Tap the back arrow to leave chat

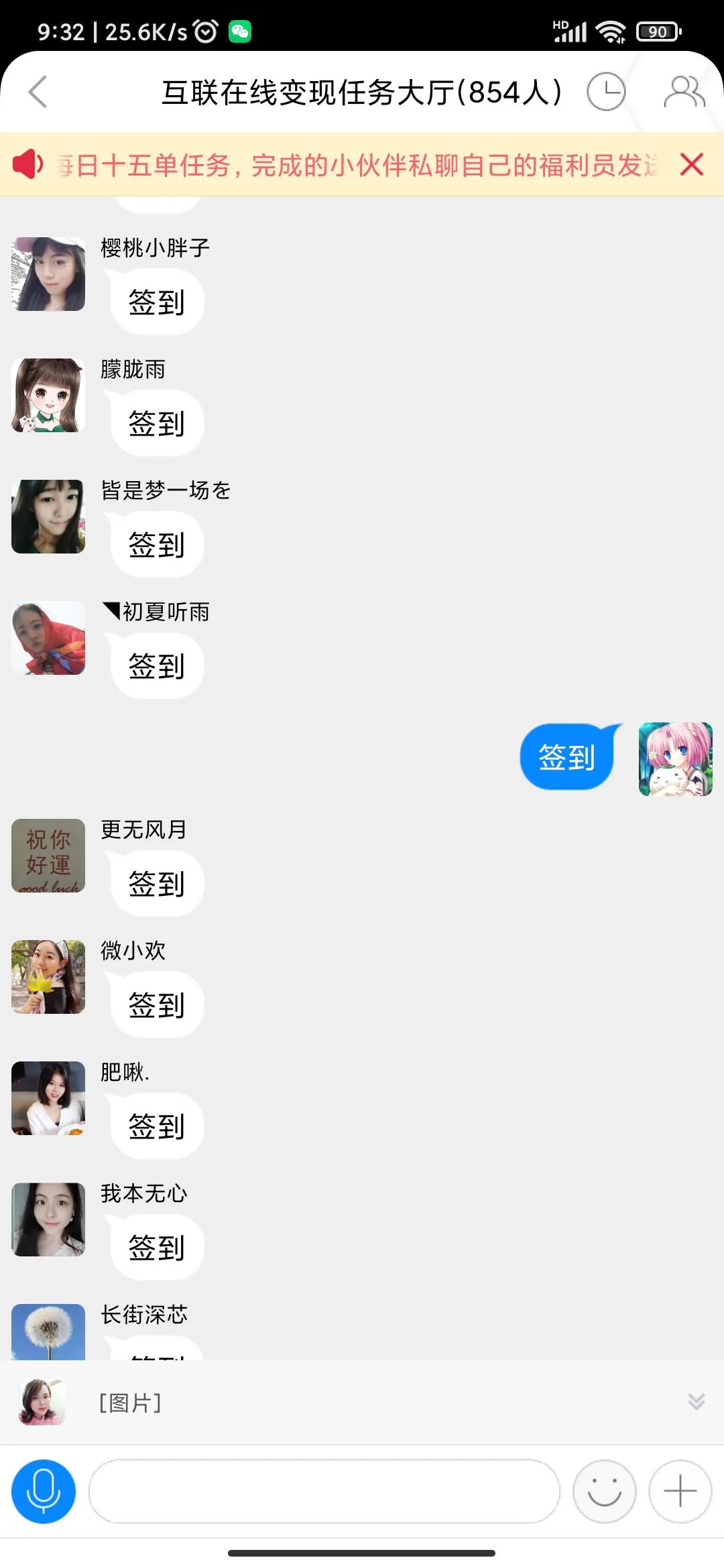click(38, 92)
